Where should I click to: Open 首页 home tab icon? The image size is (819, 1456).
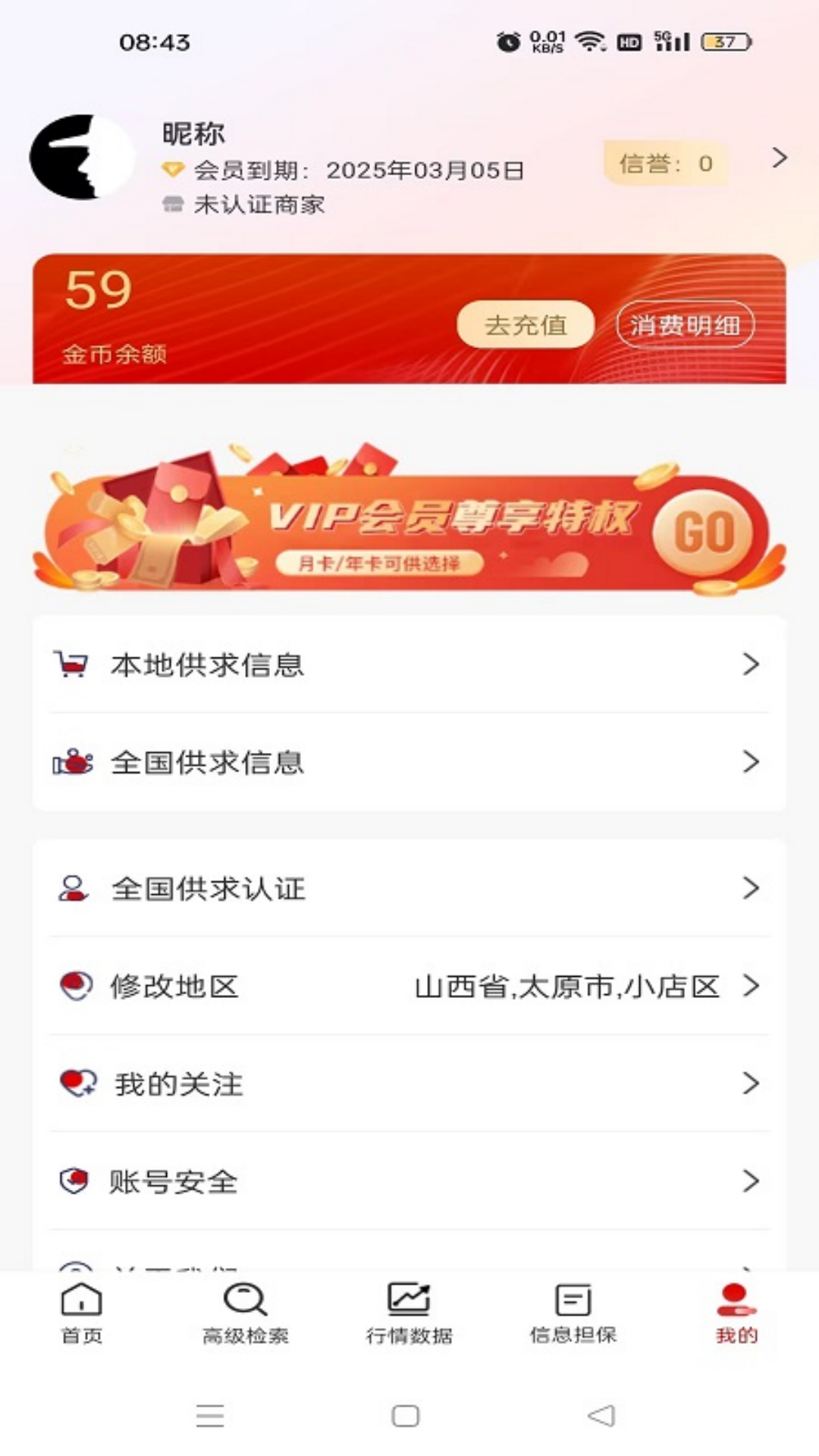(x=80, y=1298)
